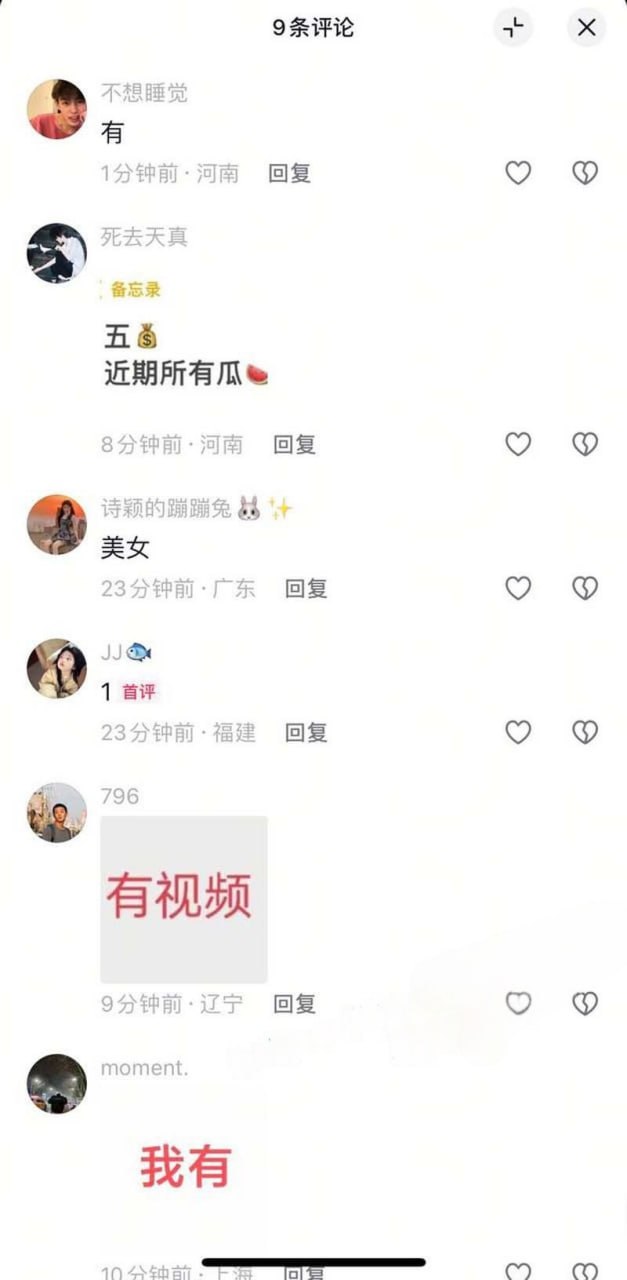Dislike the 美女 comment

584,588
